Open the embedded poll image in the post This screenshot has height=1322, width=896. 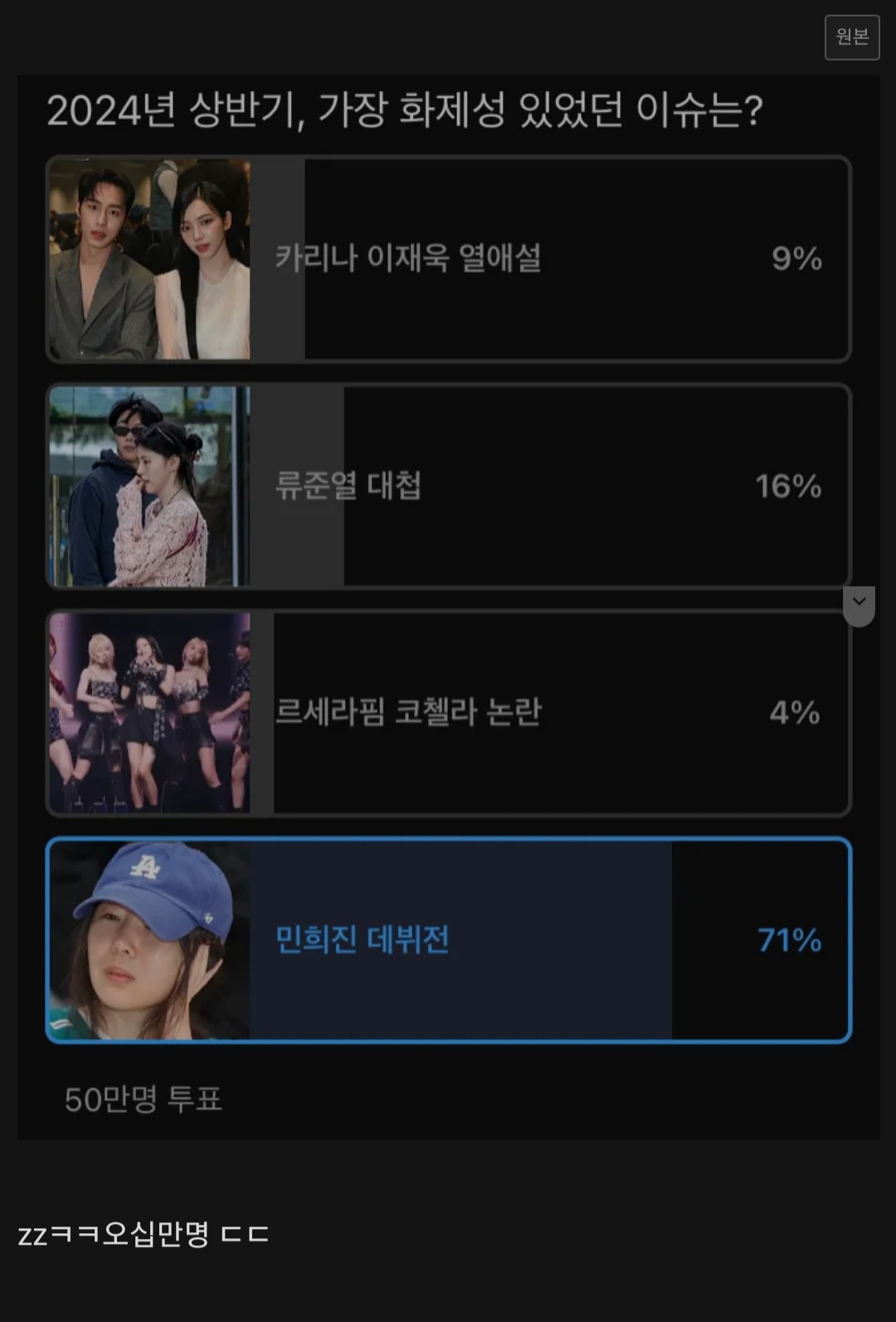[448, 606]
